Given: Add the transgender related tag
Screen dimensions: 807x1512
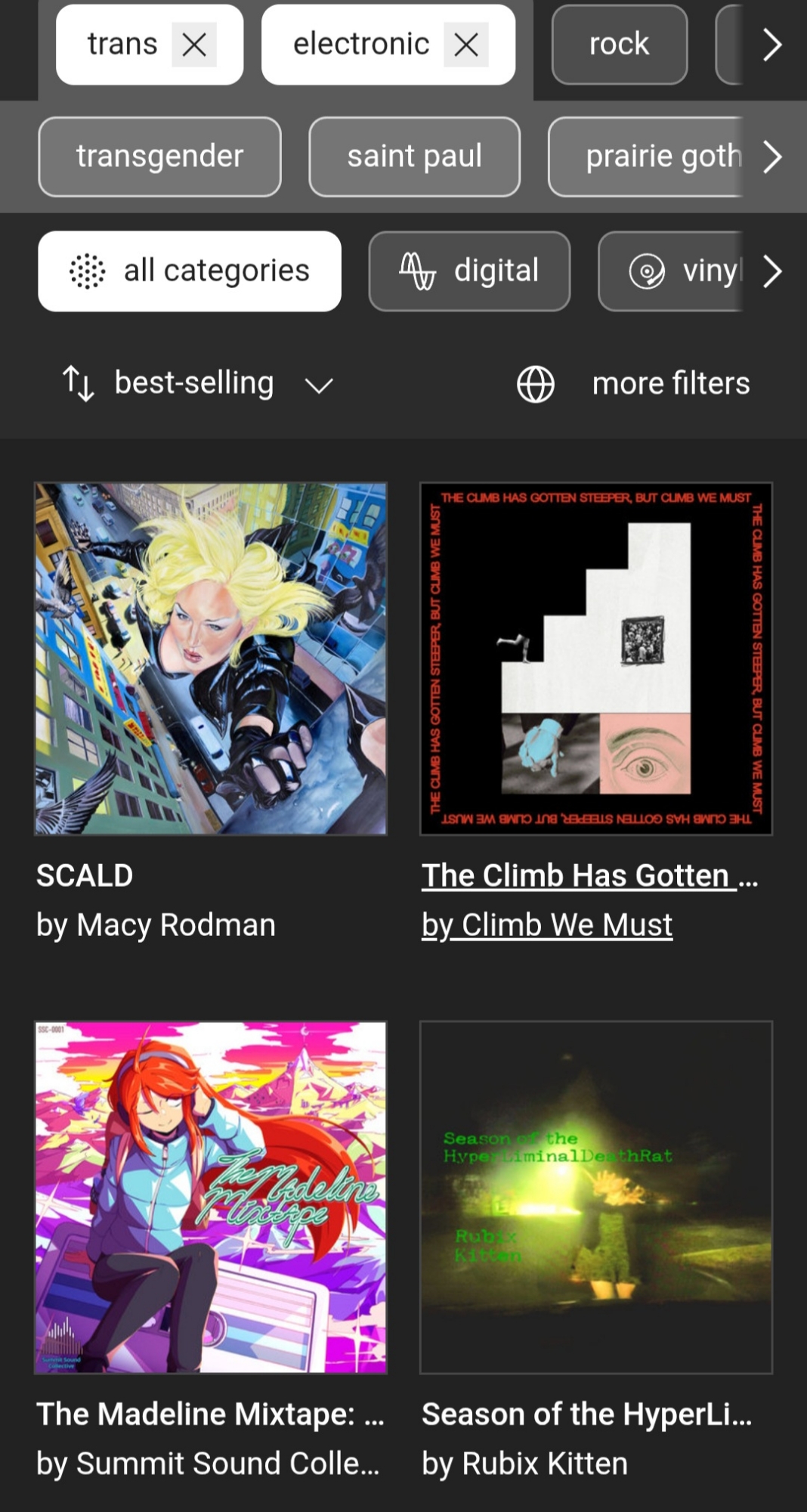Looking at the screenshot, I should [x=159, y=156].
